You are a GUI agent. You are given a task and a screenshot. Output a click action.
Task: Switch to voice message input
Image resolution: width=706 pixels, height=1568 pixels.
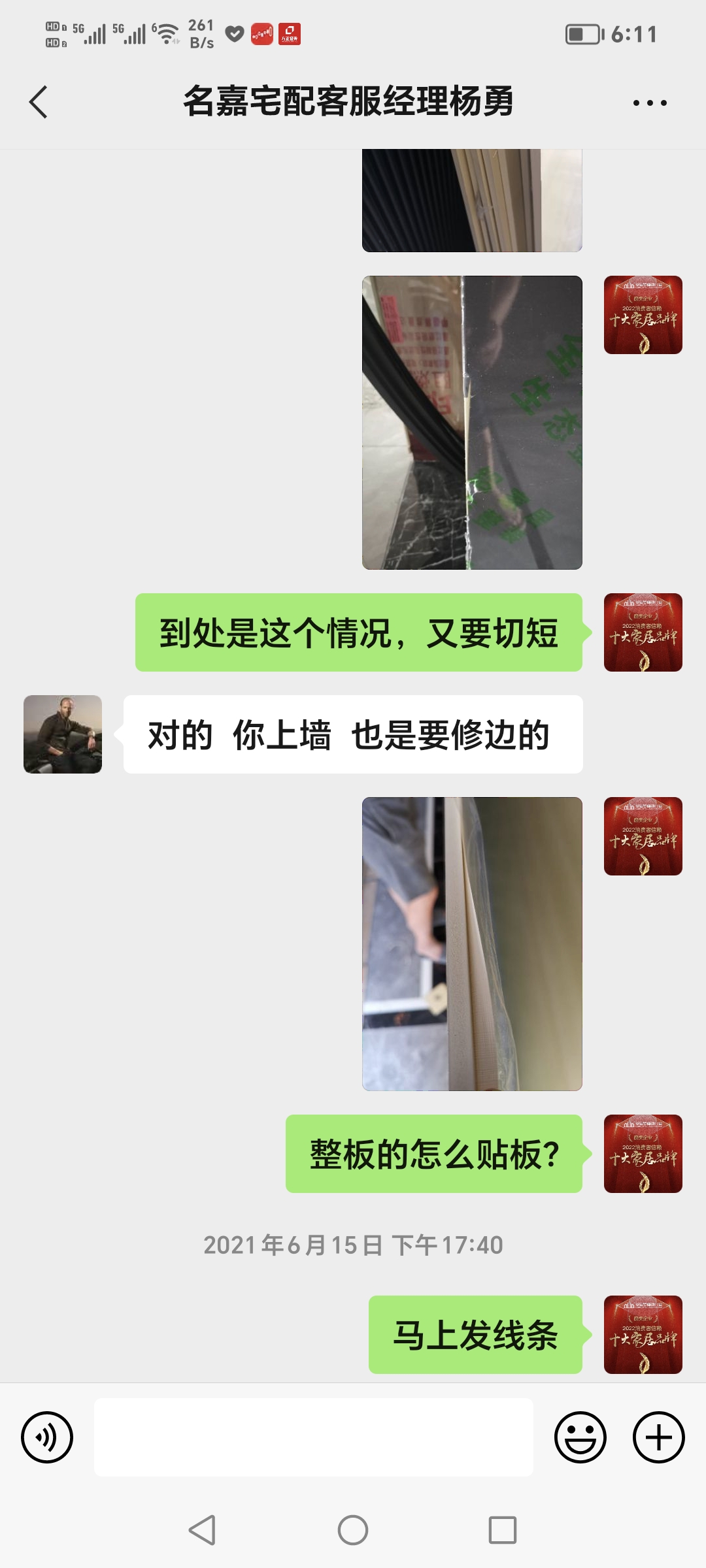click(x=47, y=1437)
